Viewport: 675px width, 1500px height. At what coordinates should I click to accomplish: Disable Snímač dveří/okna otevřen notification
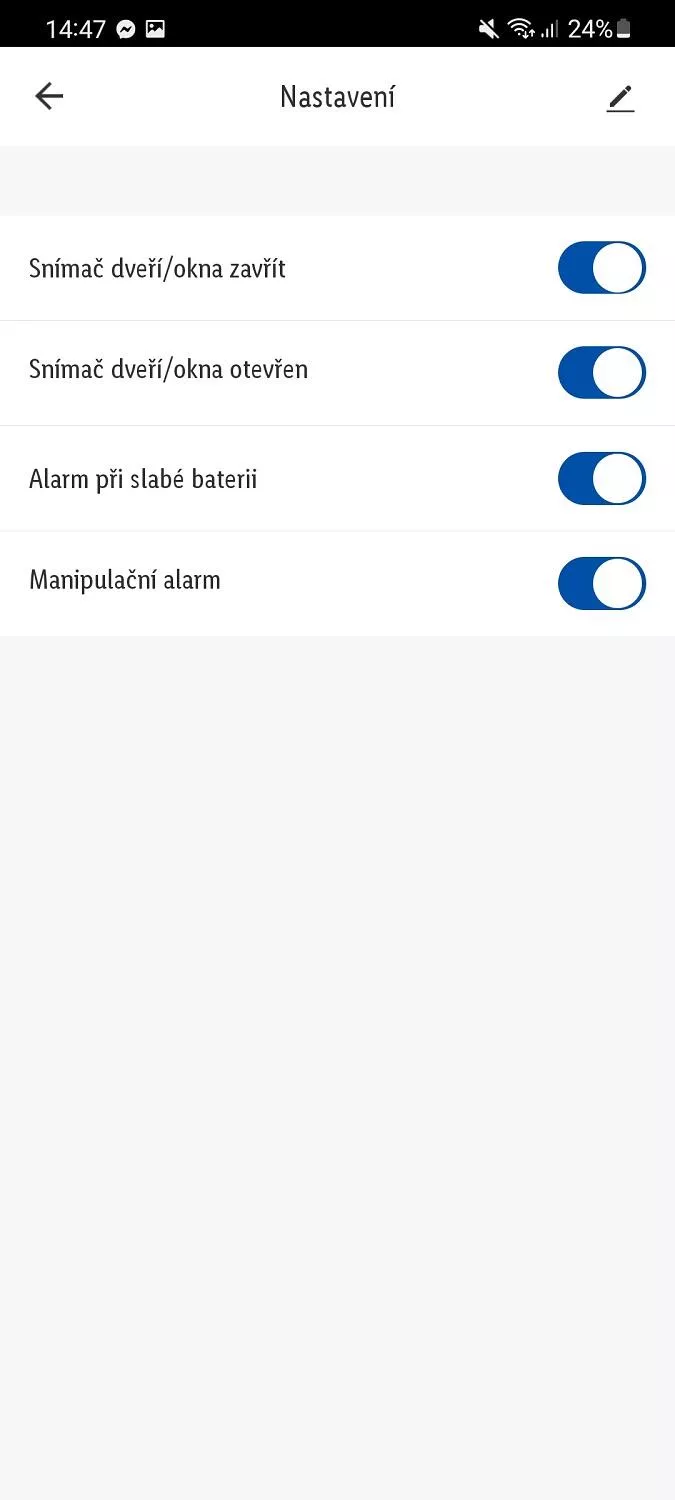point(602,373)
